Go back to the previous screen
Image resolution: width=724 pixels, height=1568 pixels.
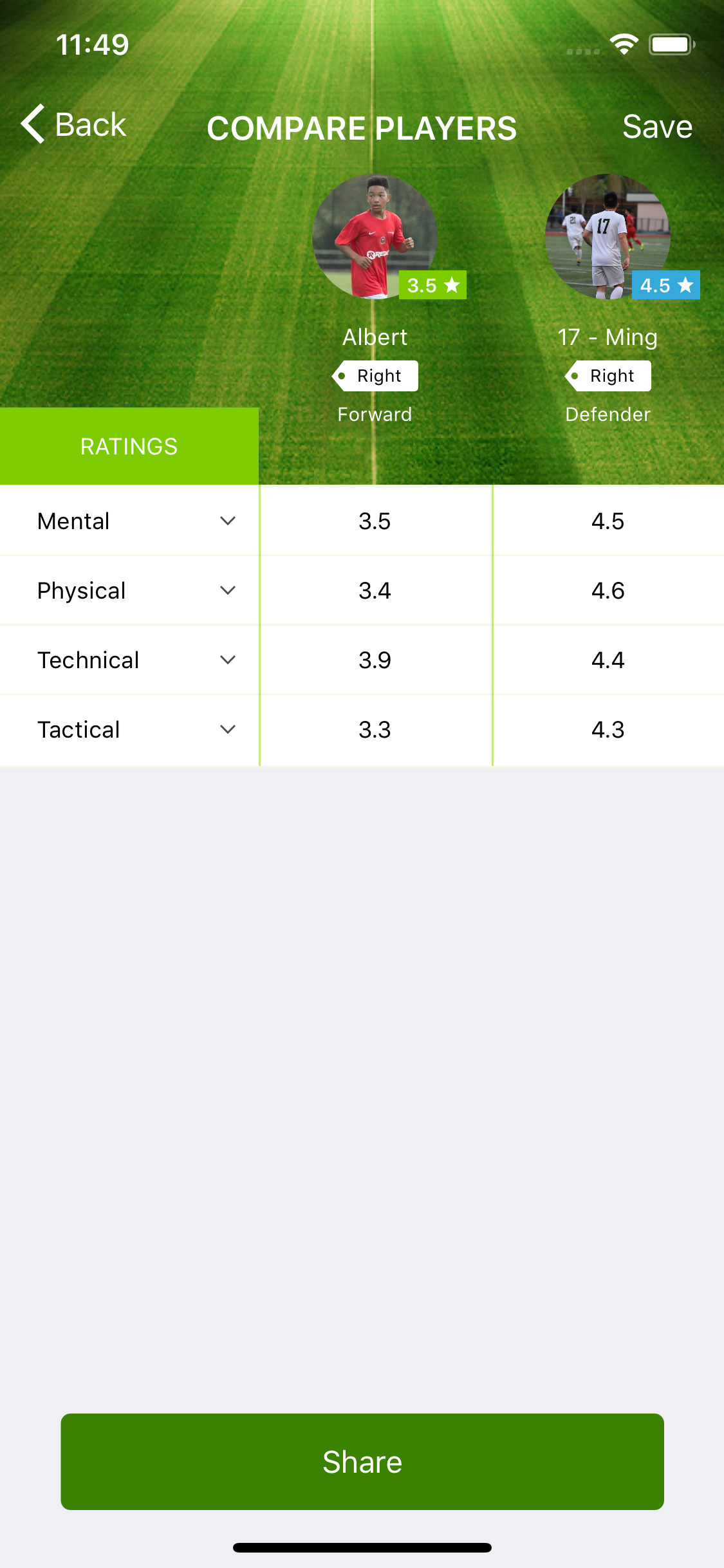(74, 124)
